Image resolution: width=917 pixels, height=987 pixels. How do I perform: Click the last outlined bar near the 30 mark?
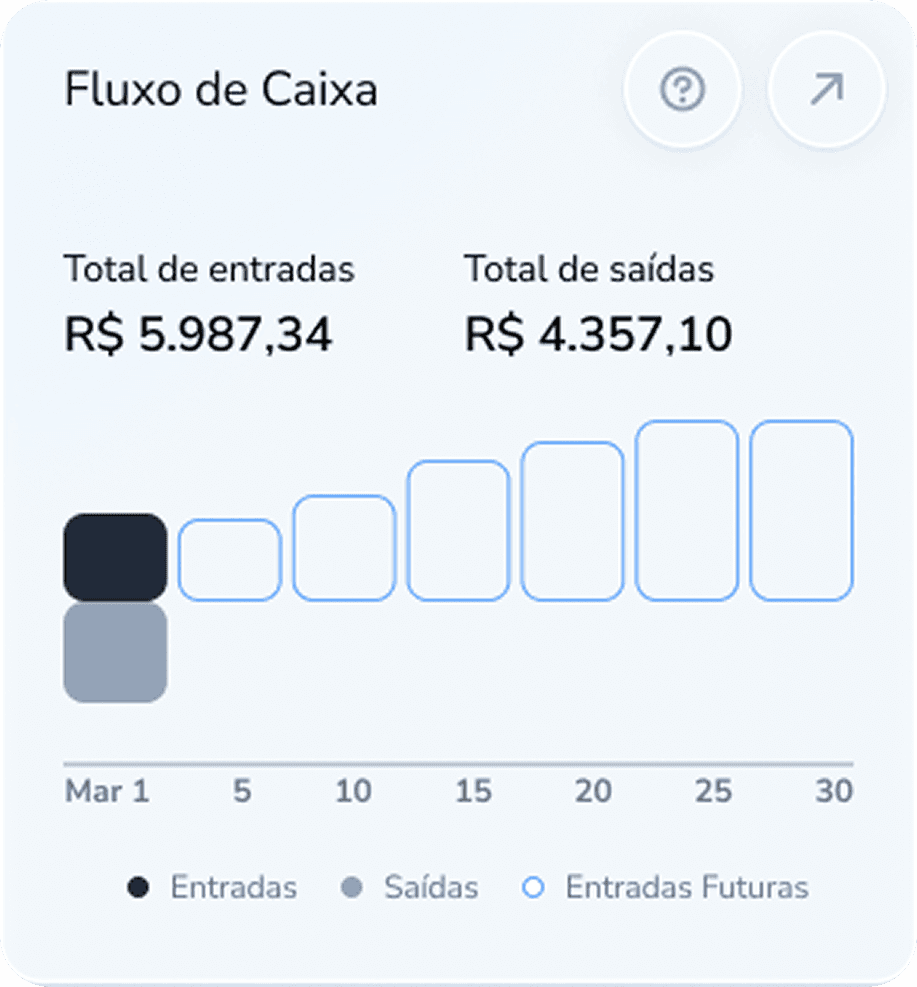pyautogui.click(x=800, y=512)
